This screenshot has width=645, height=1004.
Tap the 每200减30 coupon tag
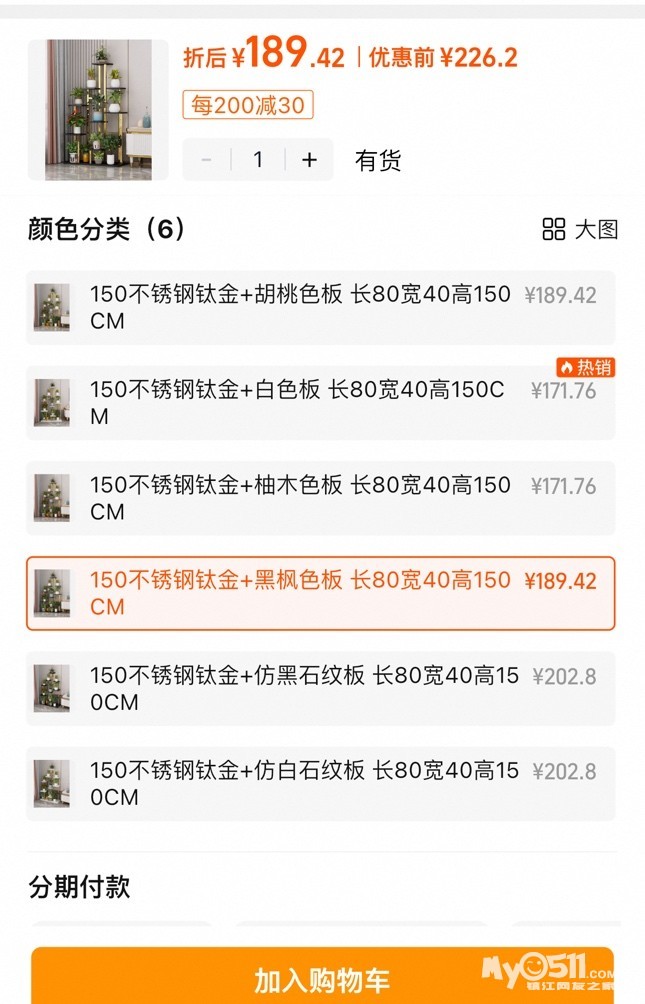pos(248,105)
